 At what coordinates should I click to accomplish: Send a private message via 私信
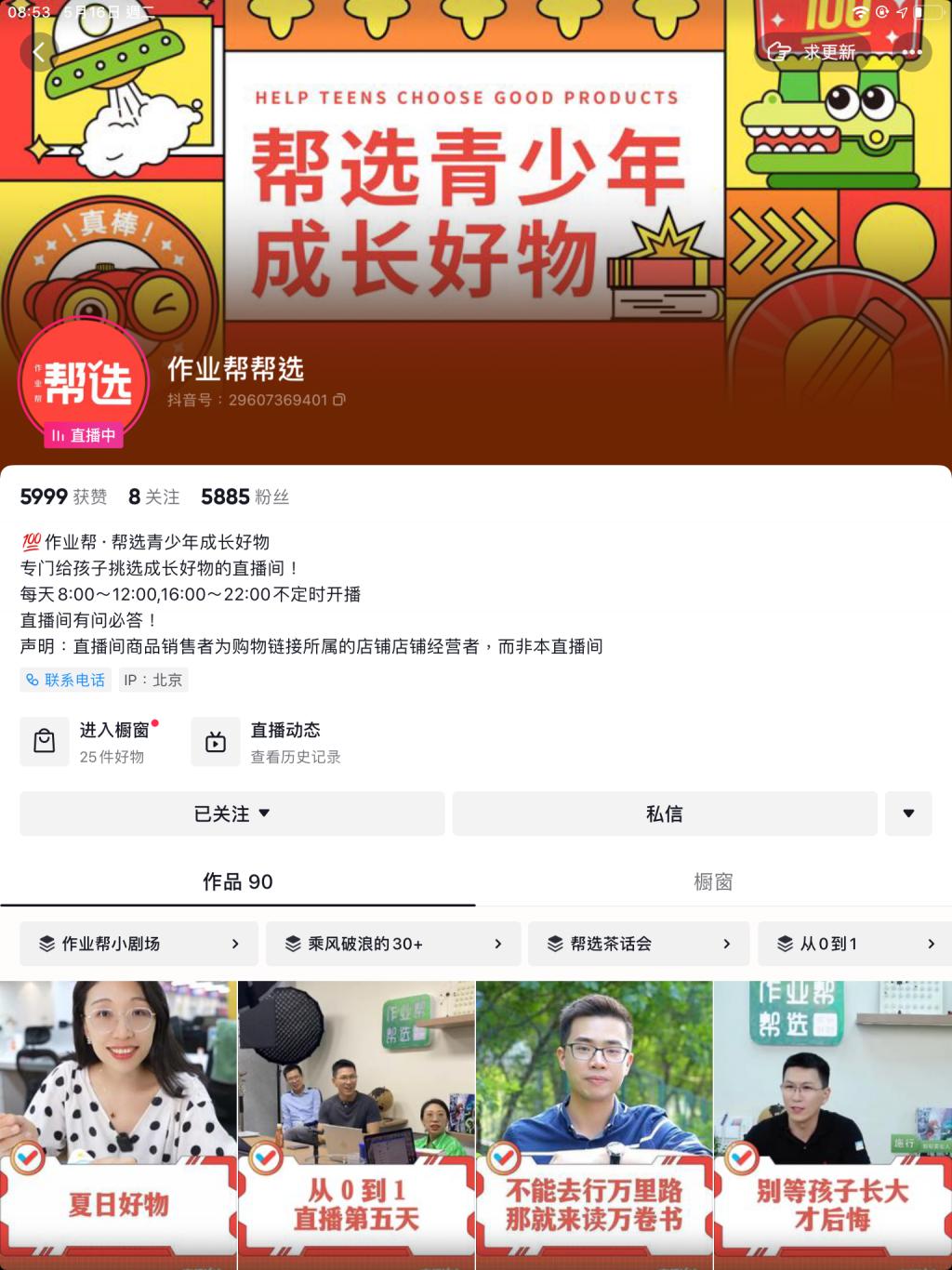[664, 814]
